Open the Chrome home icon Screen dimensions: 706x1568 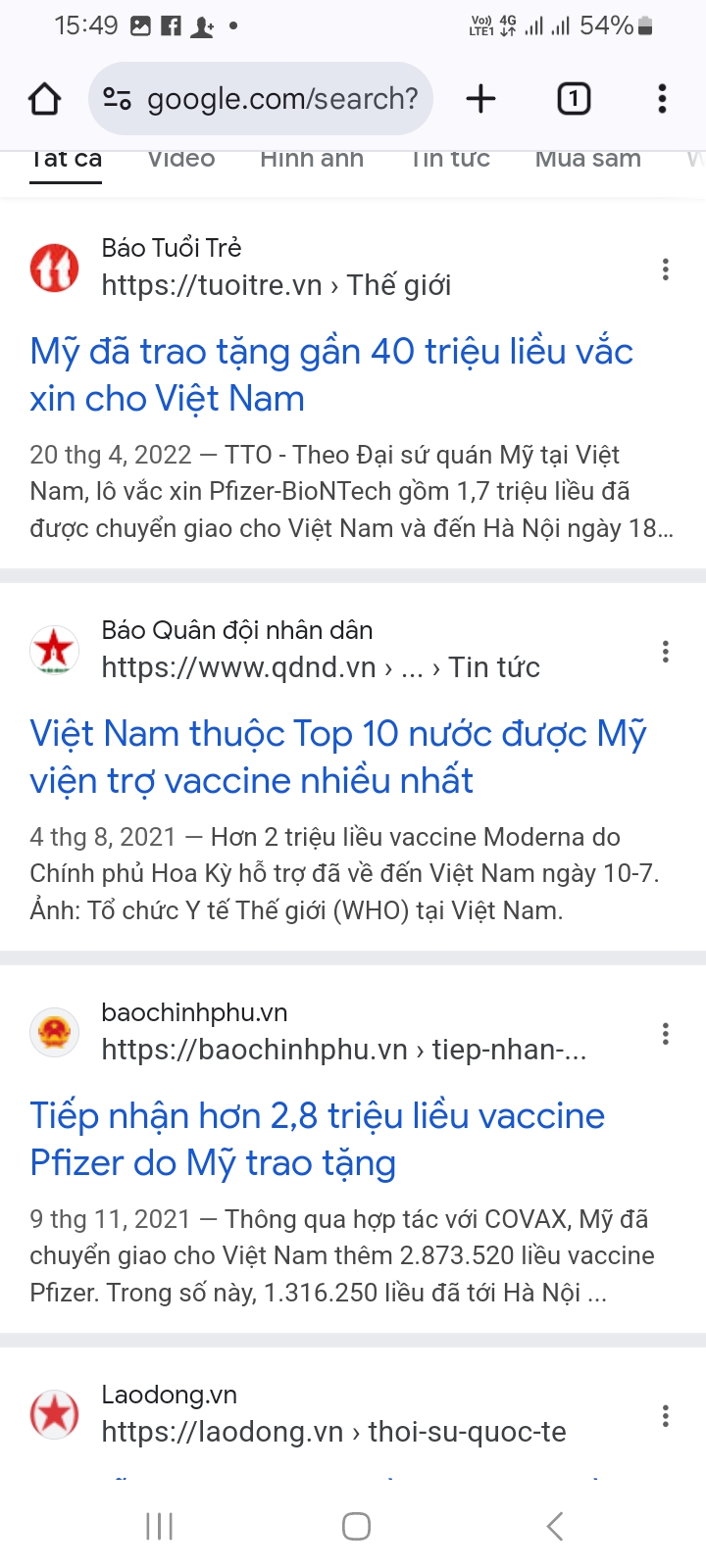(x=43, y=98)
